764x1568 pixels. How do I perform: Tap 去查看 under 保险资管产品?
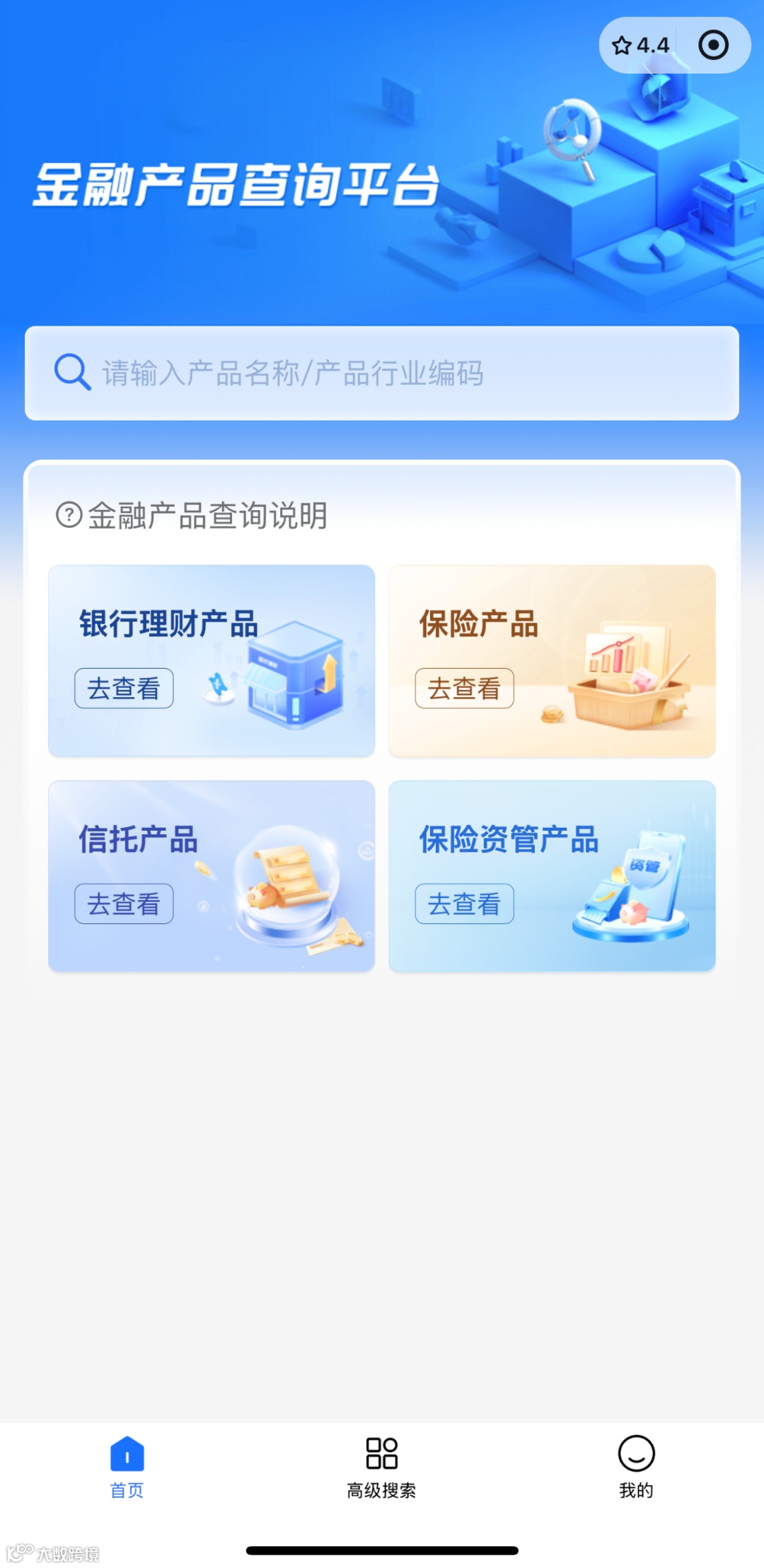pos(464,904)
